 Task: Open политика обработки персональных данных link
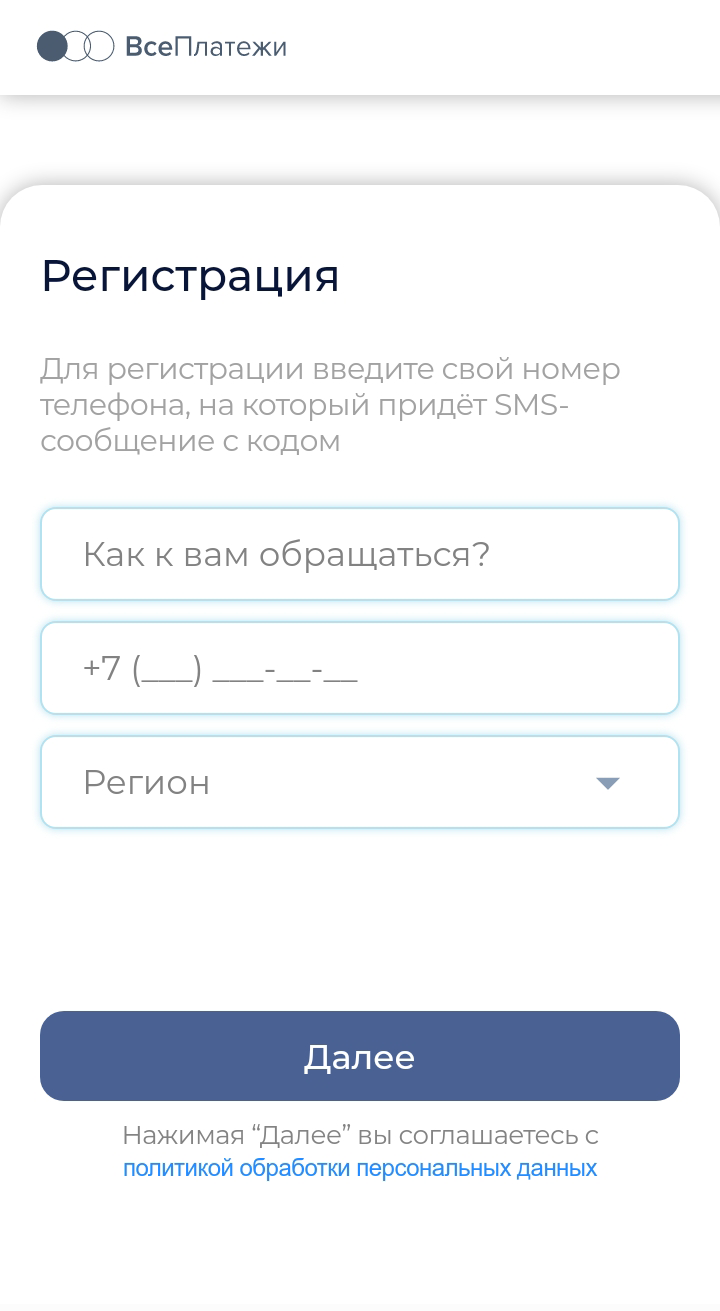(x=359, y=1168)
